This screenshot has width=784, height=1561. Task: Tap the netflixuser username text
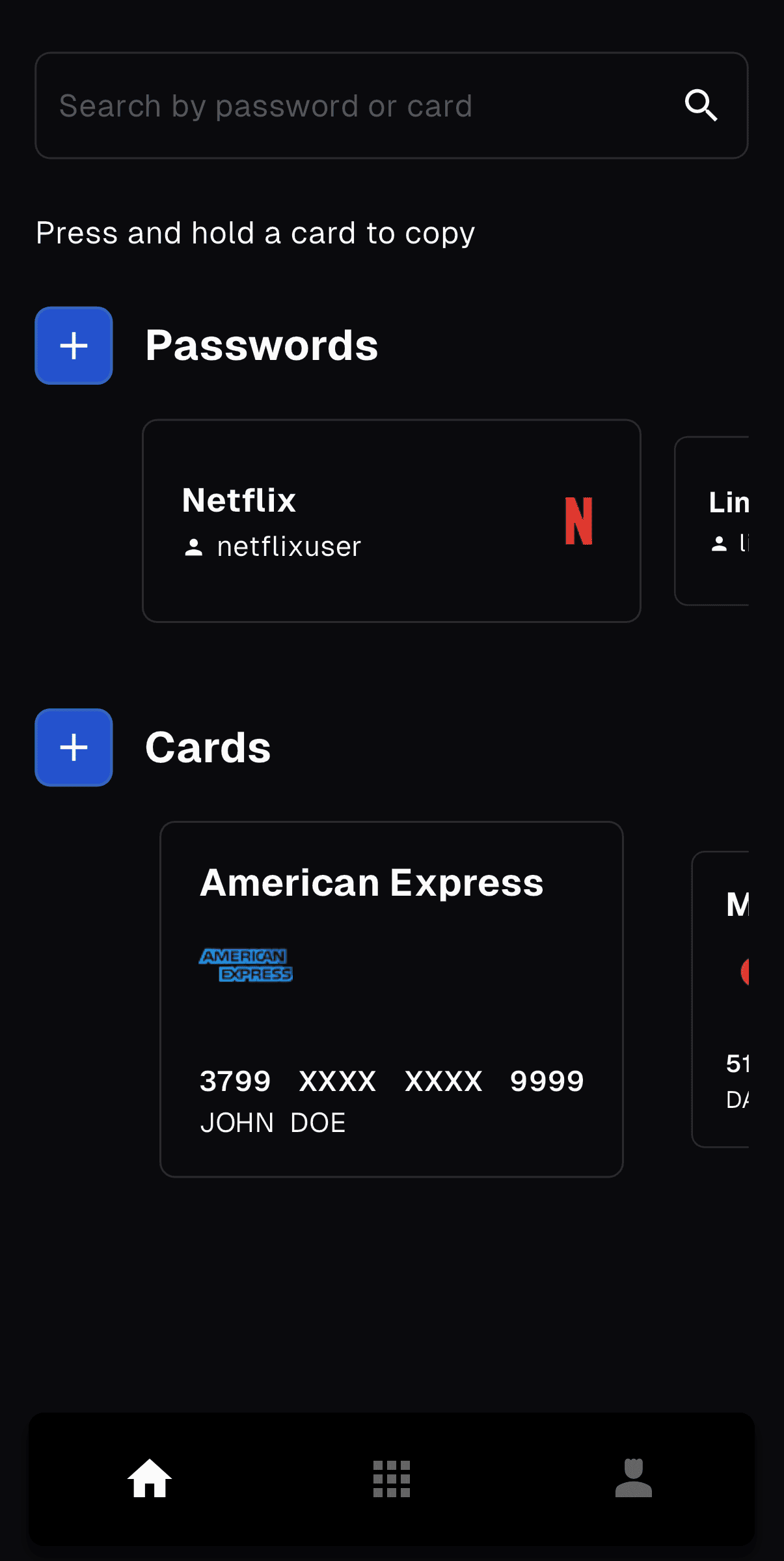coord(290,547)
